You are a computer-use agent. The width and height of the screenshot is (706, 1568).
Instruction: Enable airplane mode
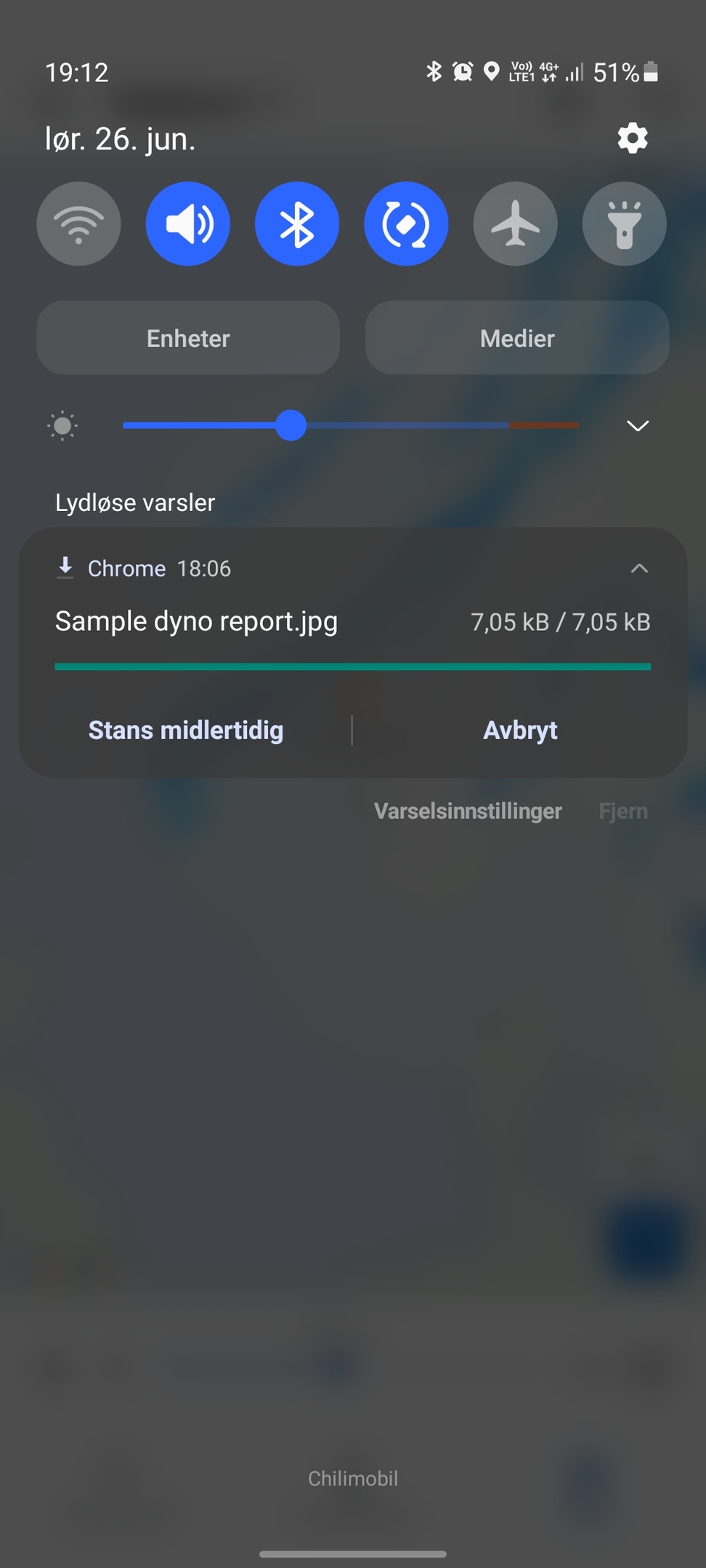tap(516, 224)
